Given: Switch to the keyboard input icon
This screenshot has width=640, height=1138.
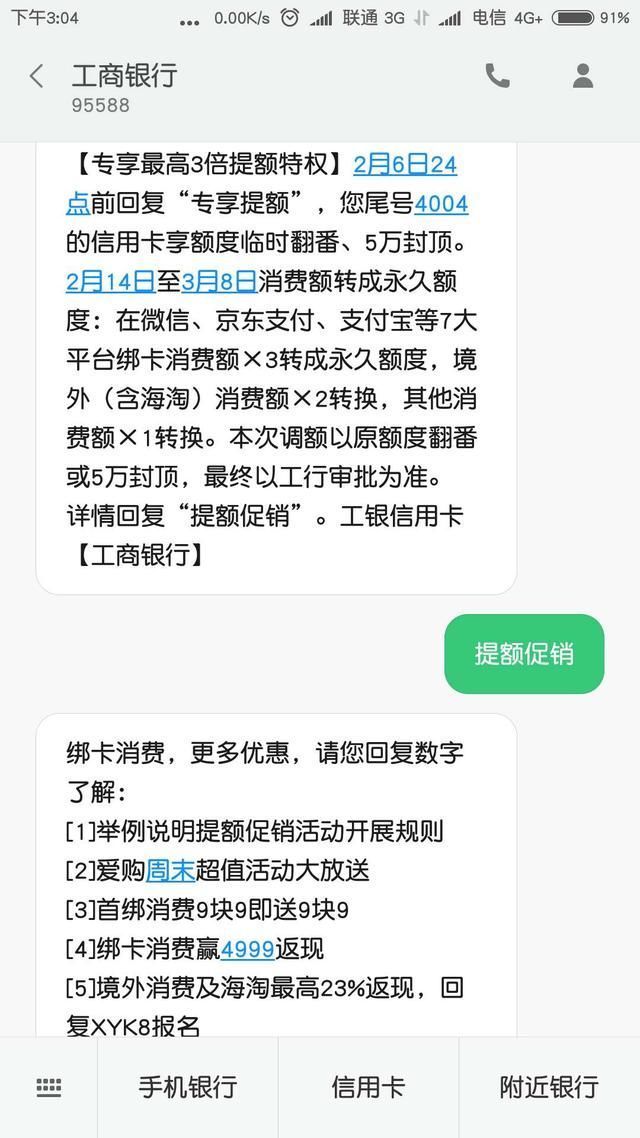Looking at the screenshot, I should pyautogui.click(x=49, y=1087).
